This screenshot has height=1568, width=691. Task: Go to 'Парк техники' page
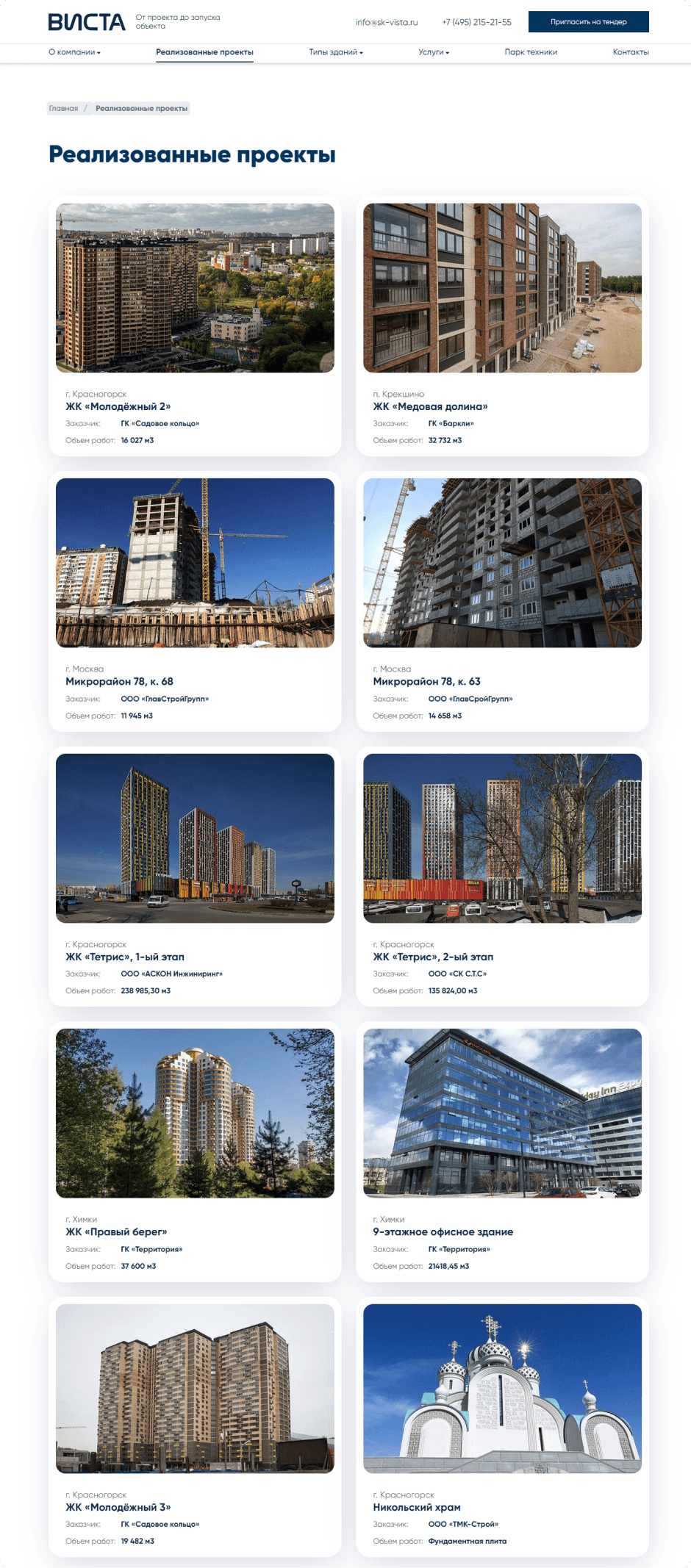click(x=531, y=52)
